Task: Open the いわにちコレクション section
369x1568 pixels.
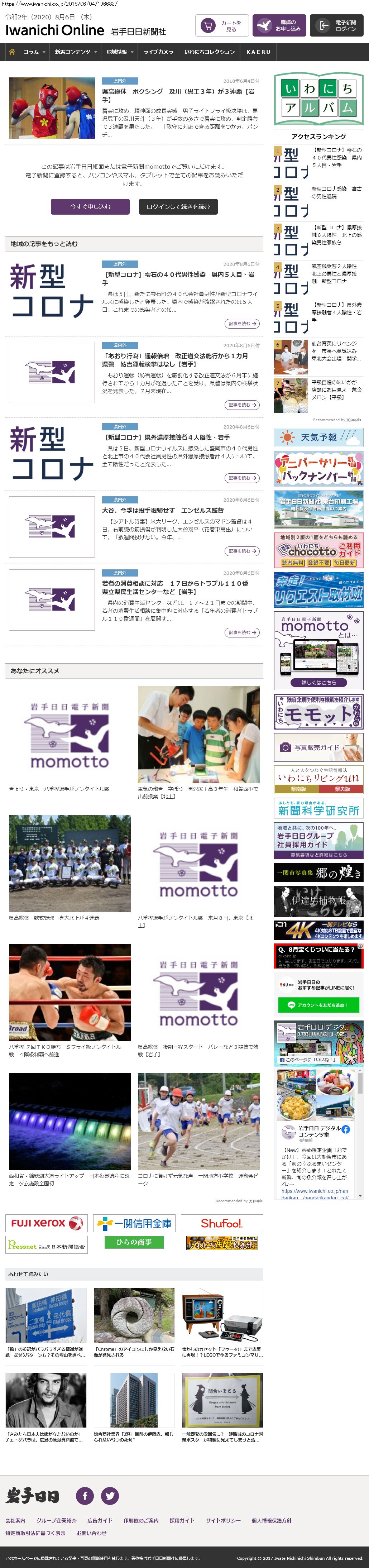Action: click(x=209, y=52)
